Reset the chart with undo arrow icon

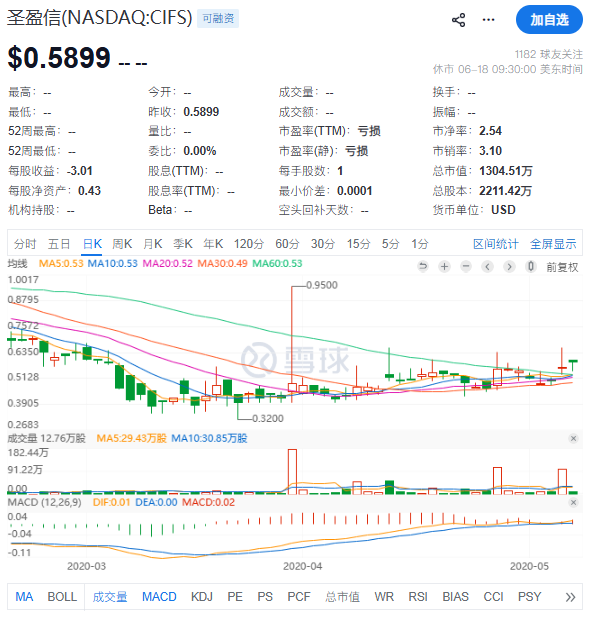point(423,267)
